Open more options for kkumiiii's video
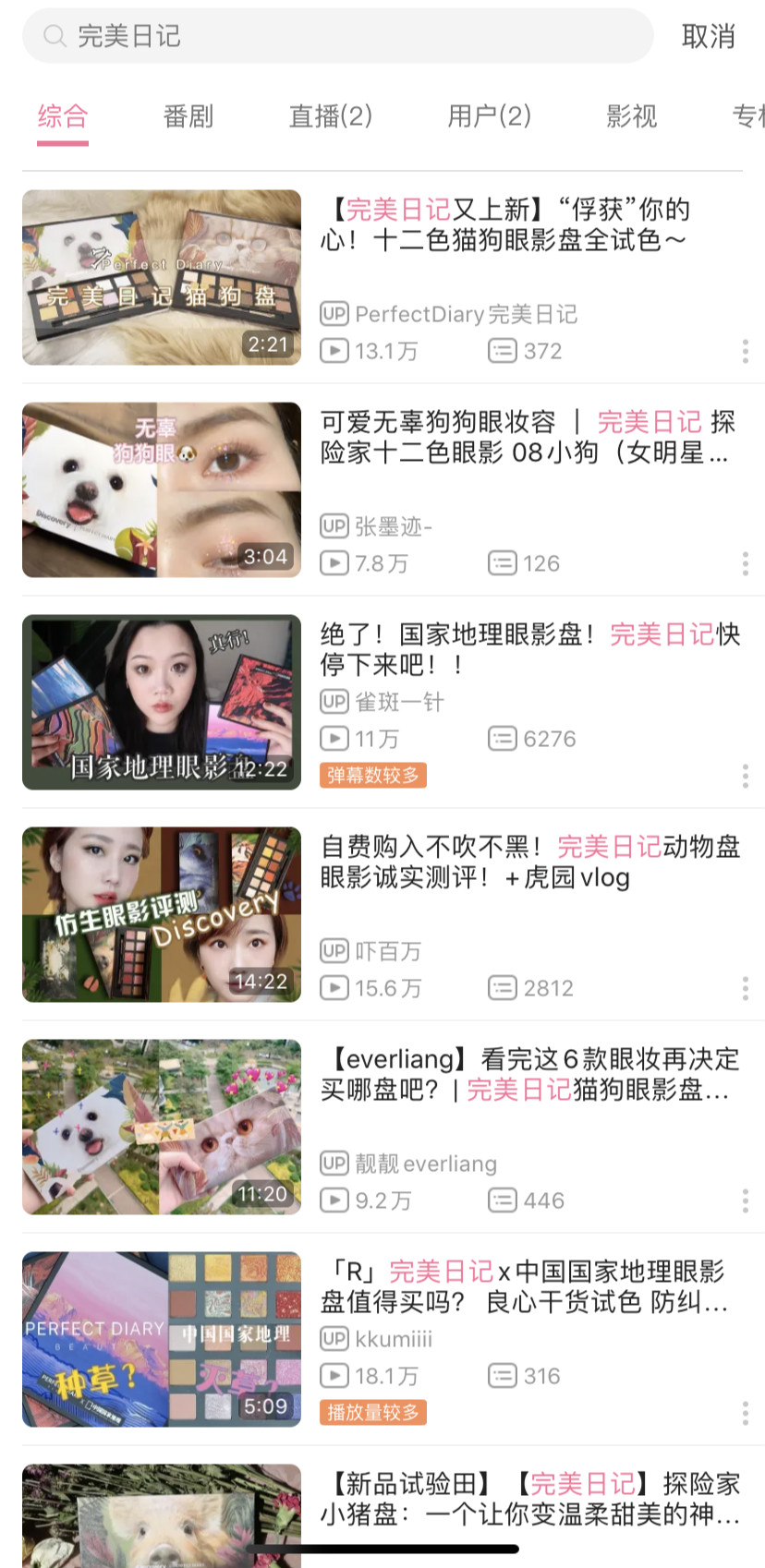This screenshot has height=1568, width=765. [745, 1413]
